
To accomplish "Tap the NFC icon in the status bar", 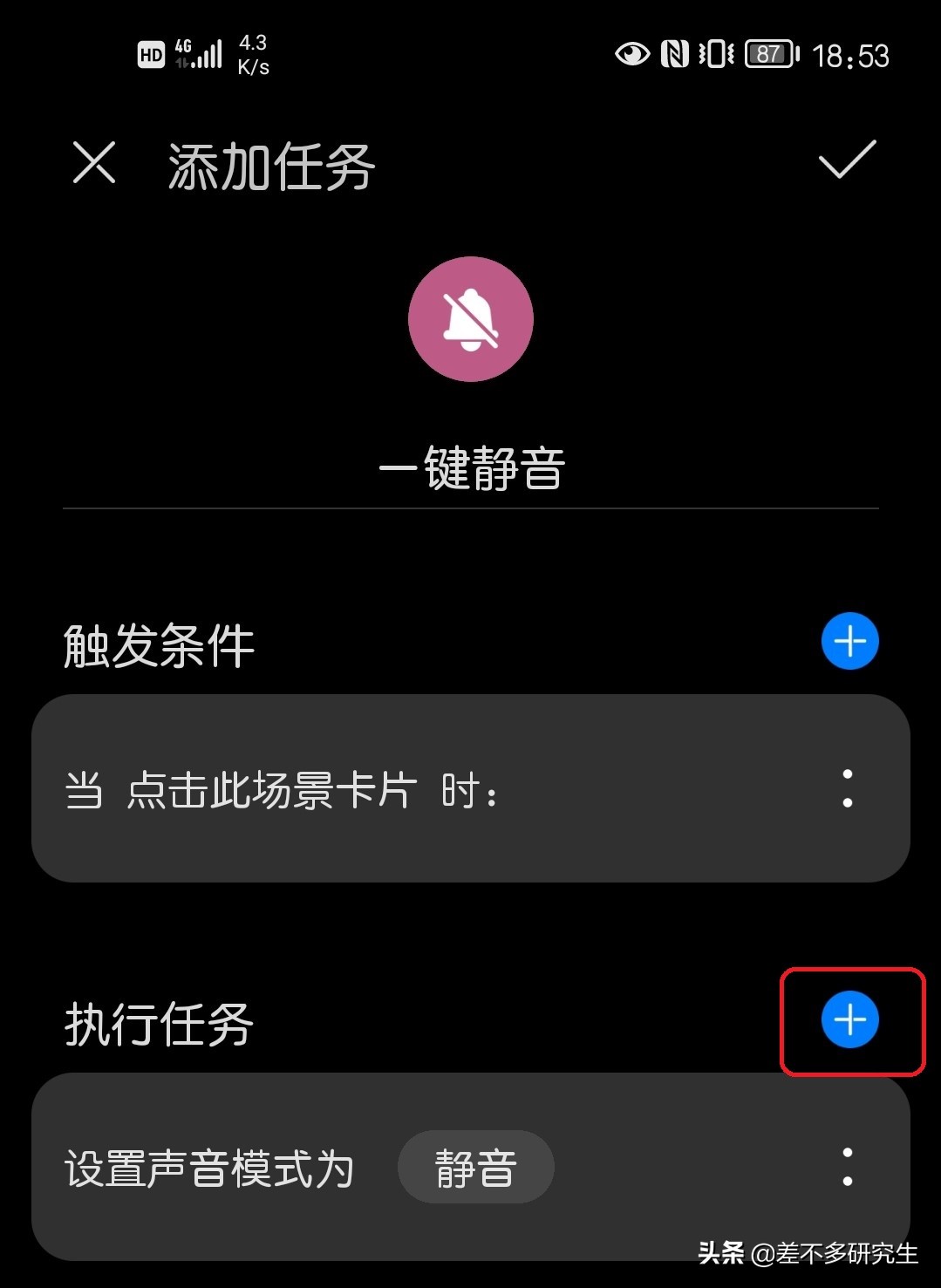I will pyautogui.click(x=673, y=54).
